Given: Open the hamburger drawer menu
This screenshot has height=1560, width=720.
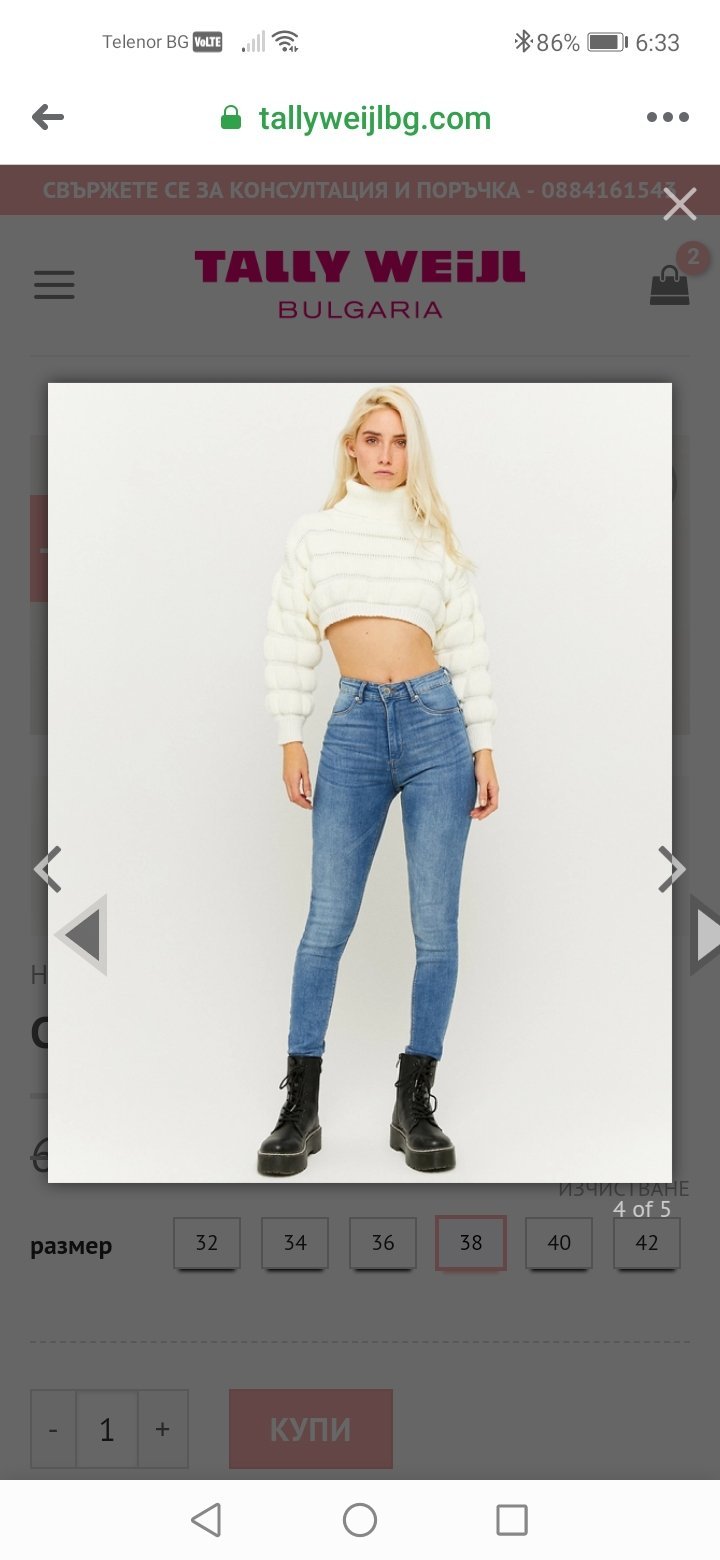Looking at the screenshot, I should (x=54, y=285).
